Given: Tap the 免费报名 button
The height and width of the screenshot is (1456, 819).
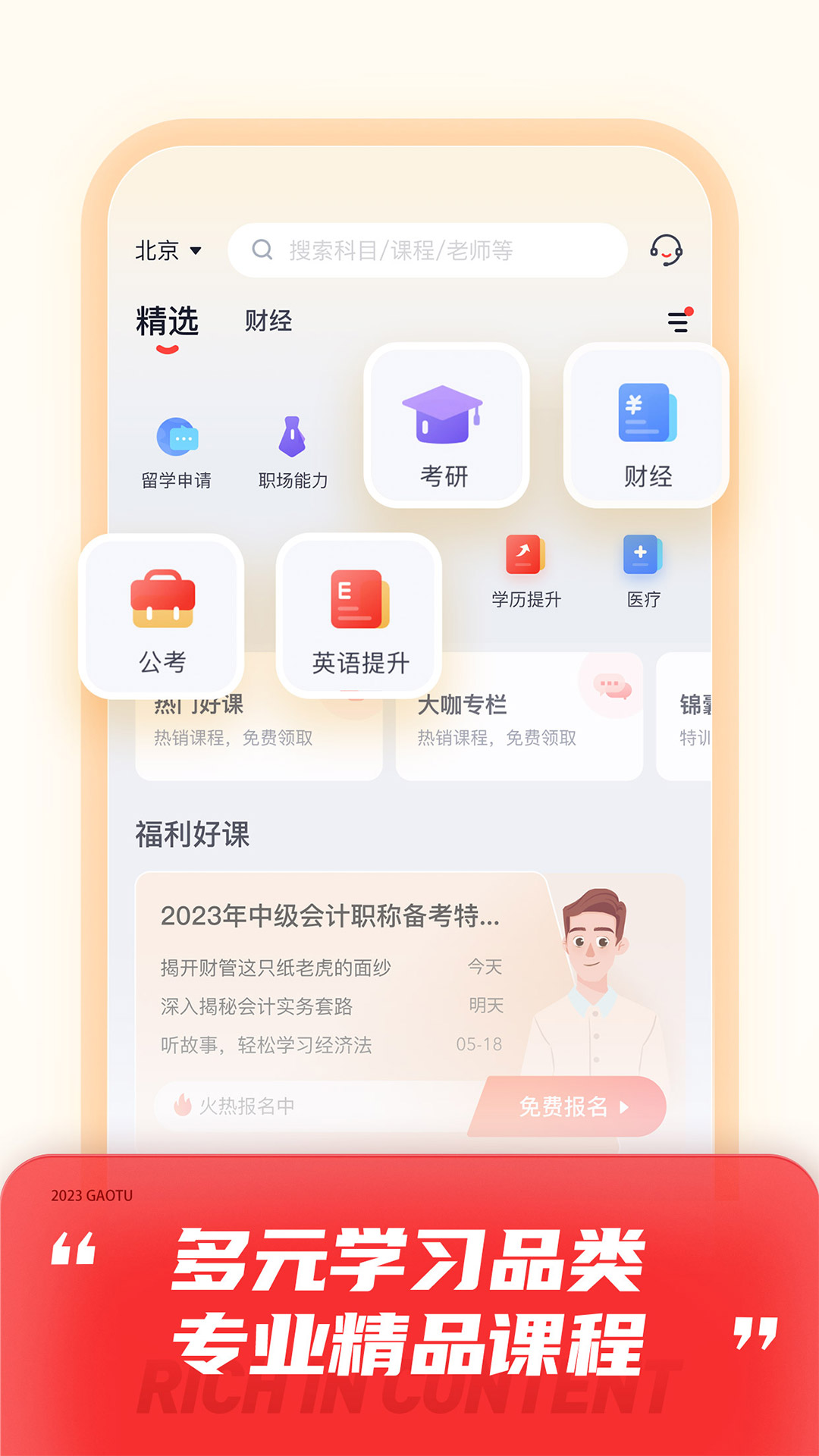Looking at the screenshot, I should (566, 1107).
